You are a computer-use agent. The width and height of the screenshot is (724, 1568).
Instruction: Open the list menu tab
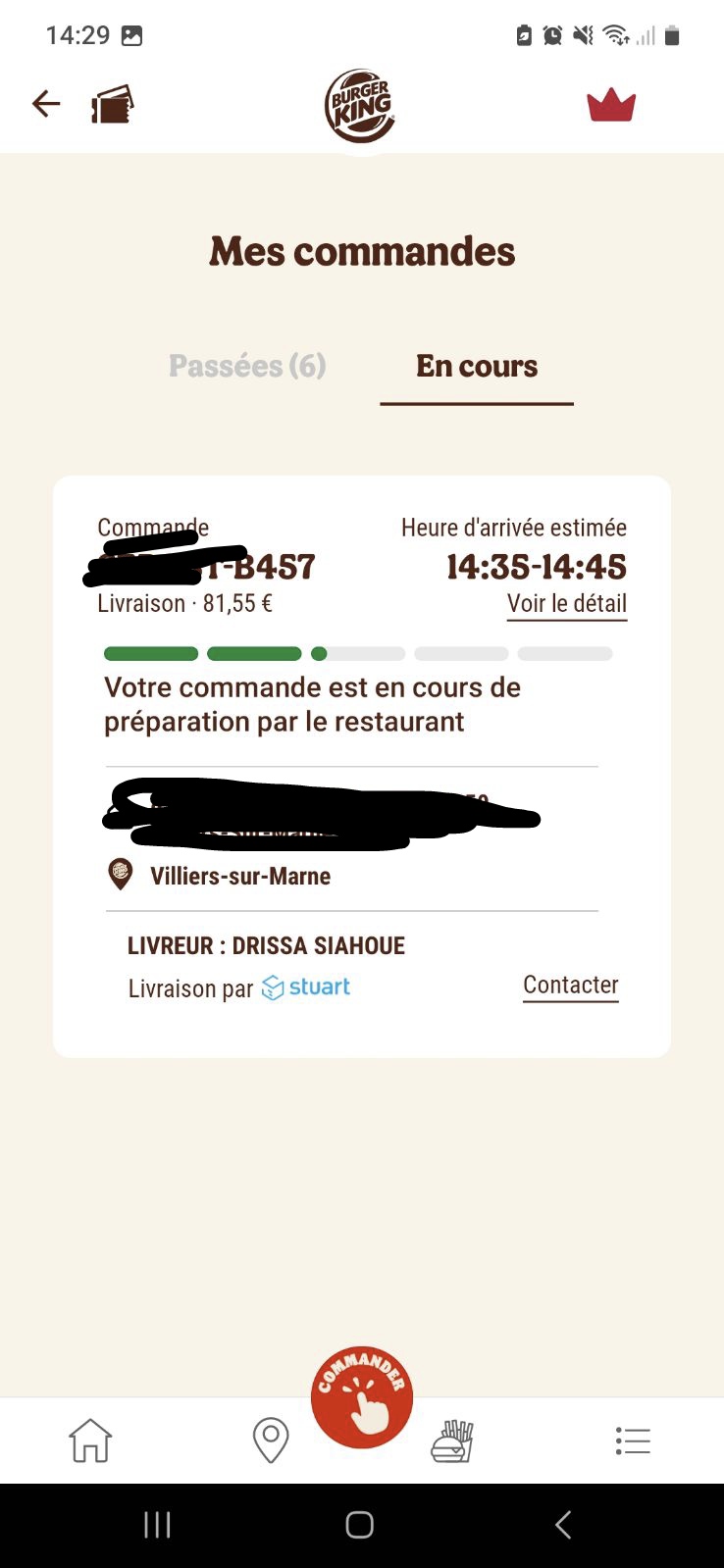[x=633, y=1441]
